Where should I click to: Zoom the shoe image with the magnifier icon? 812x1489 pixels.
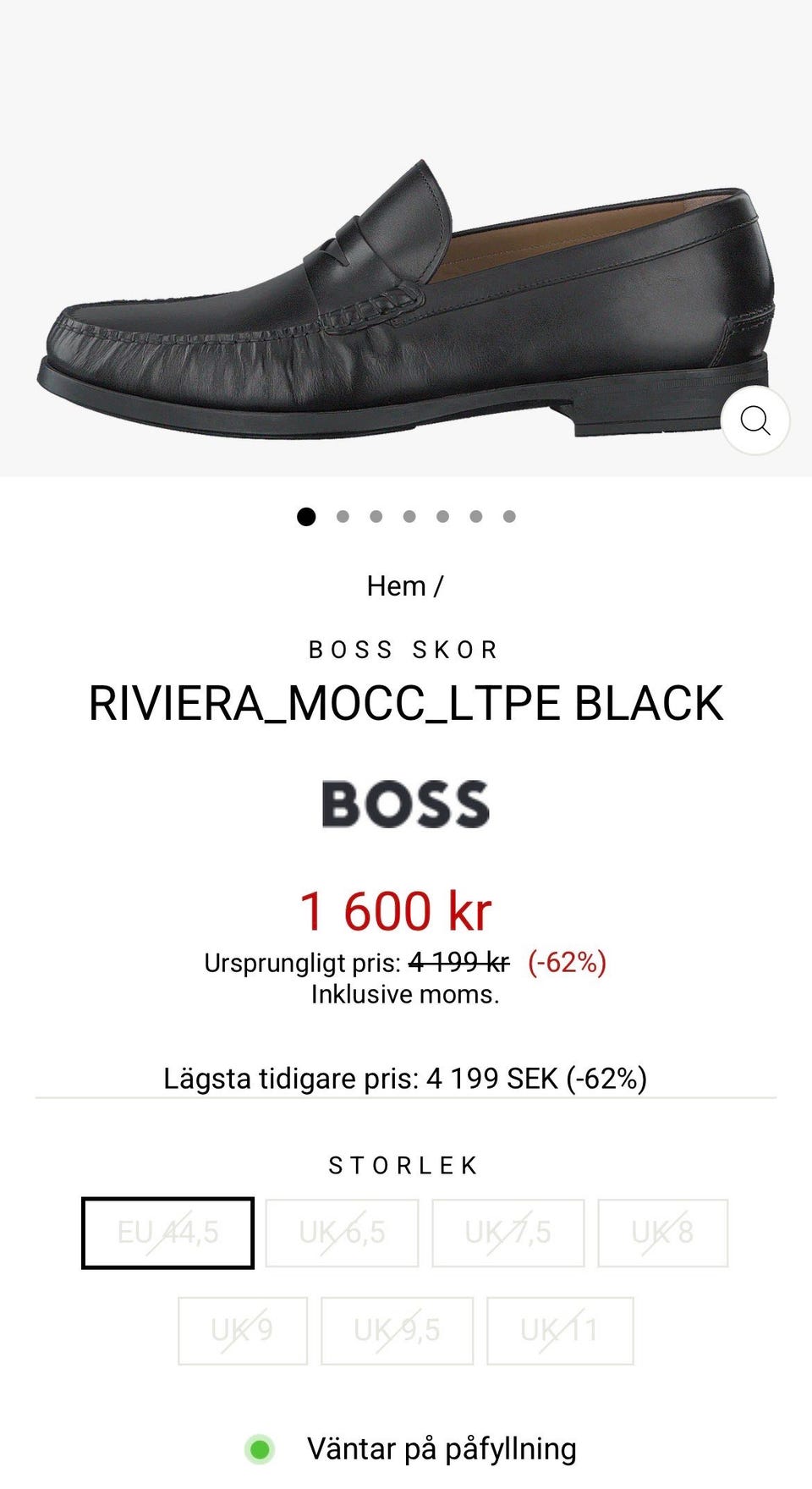(754, 420)
